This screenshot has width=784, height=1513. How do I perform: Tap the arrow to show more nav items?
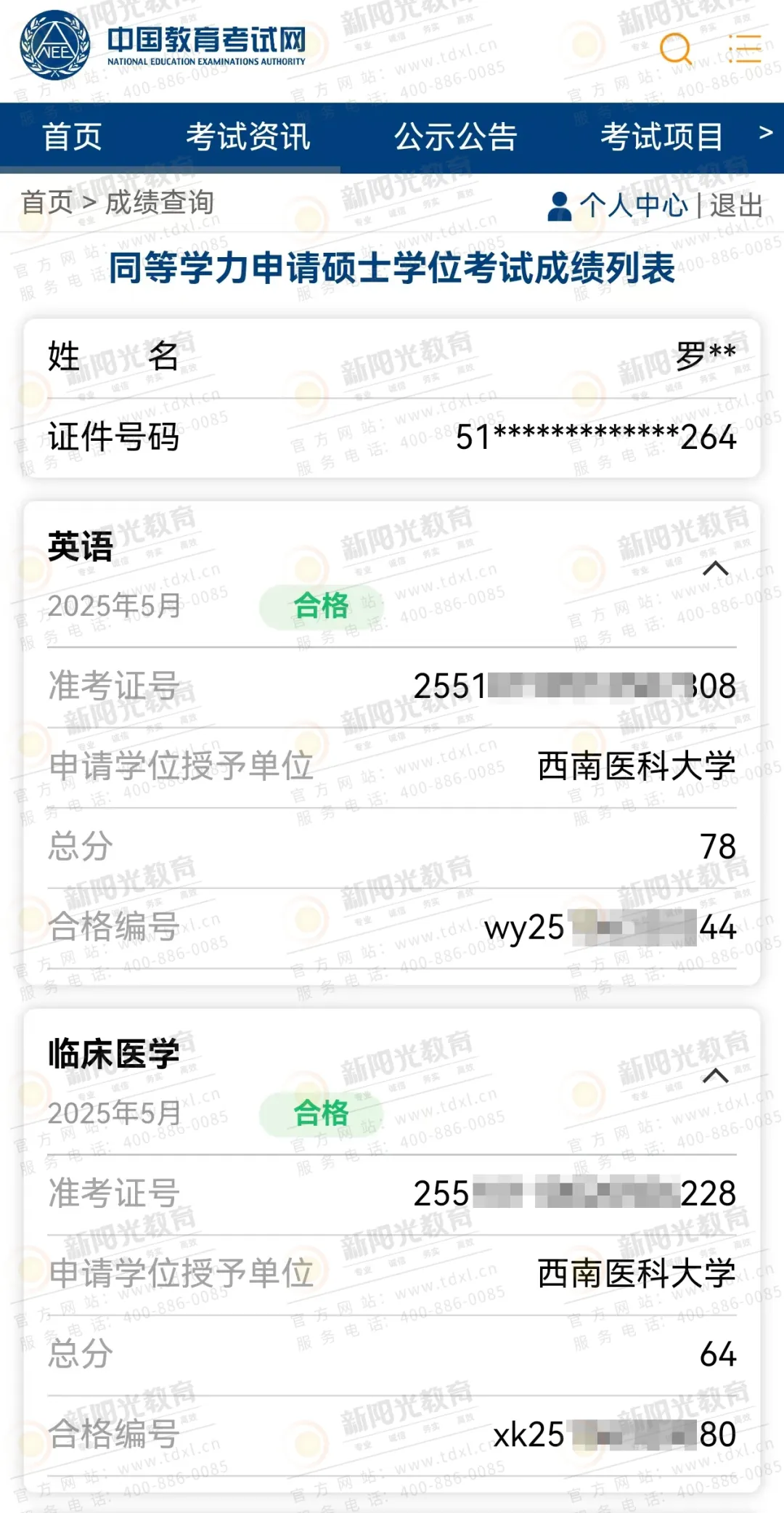[765, 133]
